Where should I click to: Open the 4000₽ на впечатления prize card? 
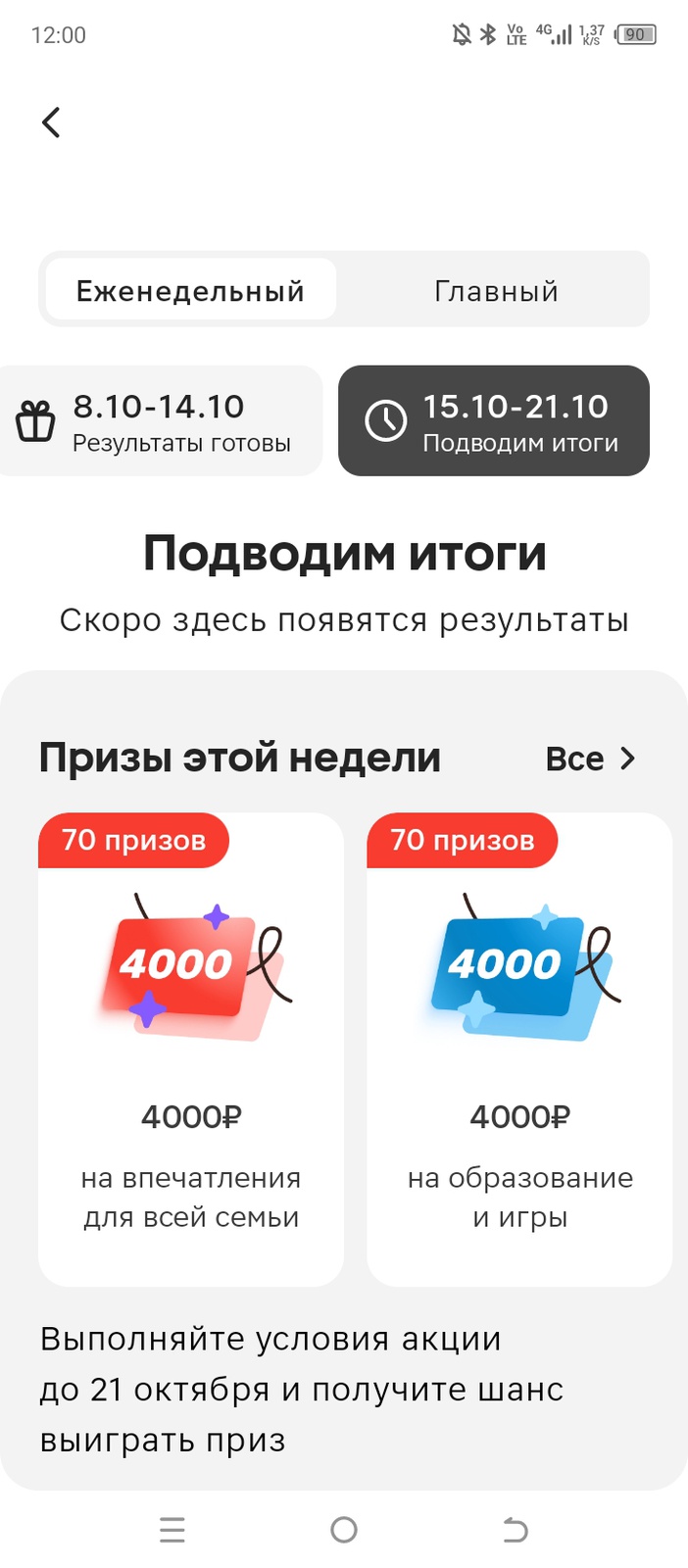click(x=191, y=1049)
